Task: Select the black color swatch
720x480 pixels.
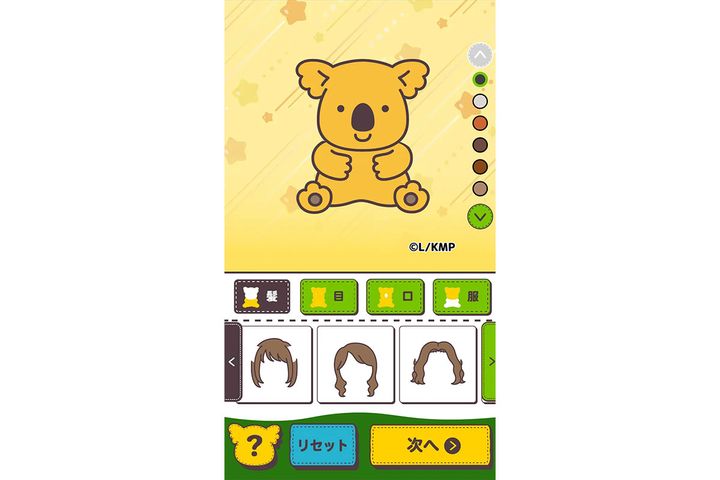Action: (480, 78)
